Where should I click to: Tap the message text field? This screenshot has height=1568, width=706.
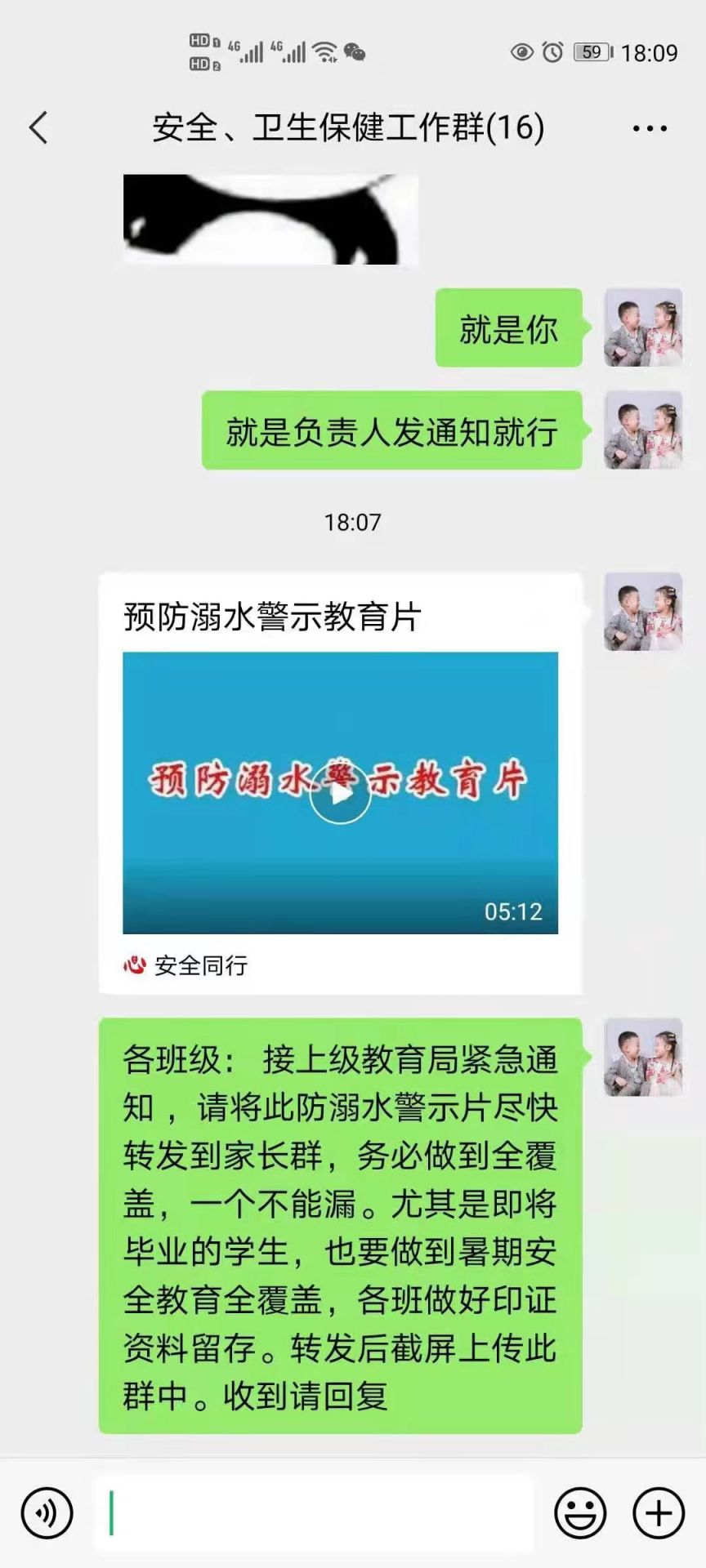315,1513
